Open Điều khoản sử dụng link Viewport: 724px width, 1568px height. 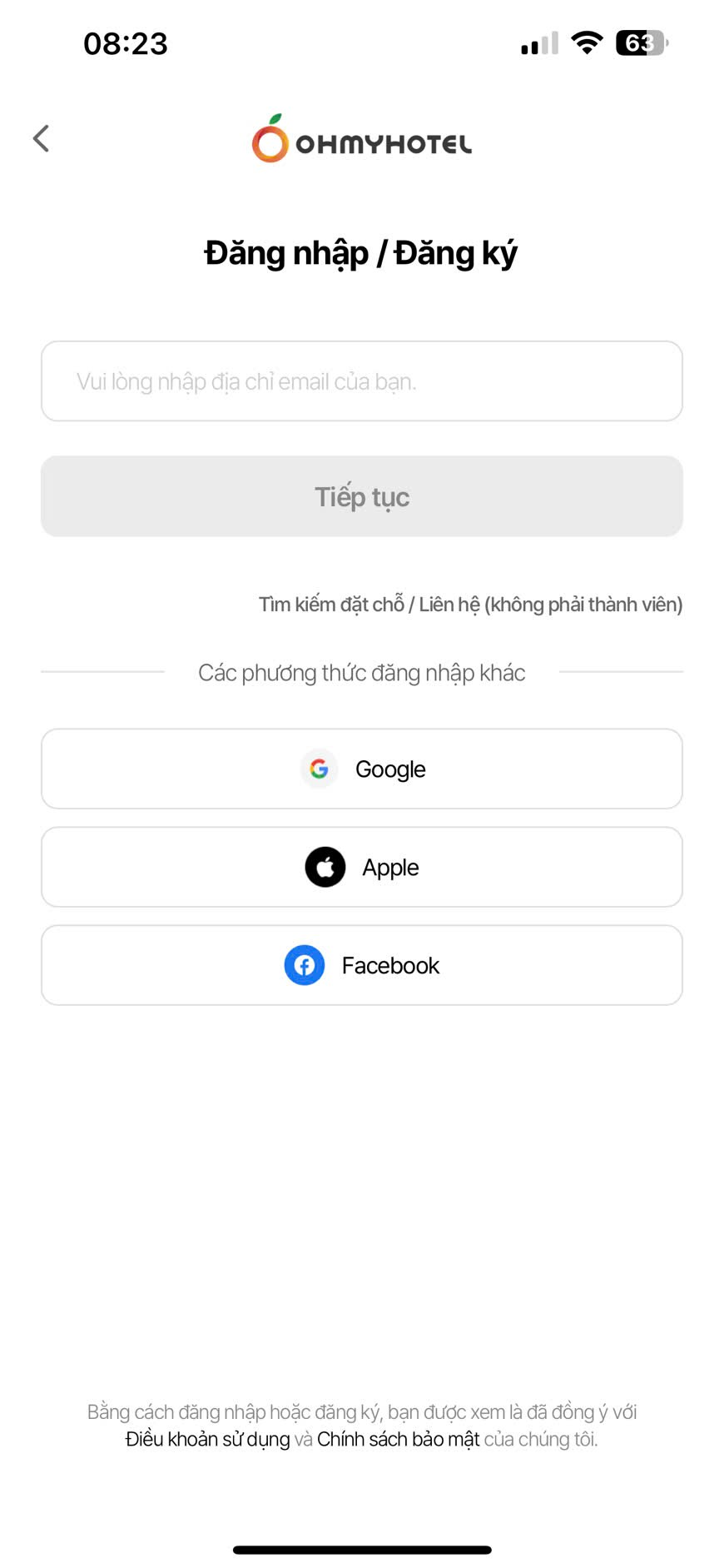tap(207, 1439)
